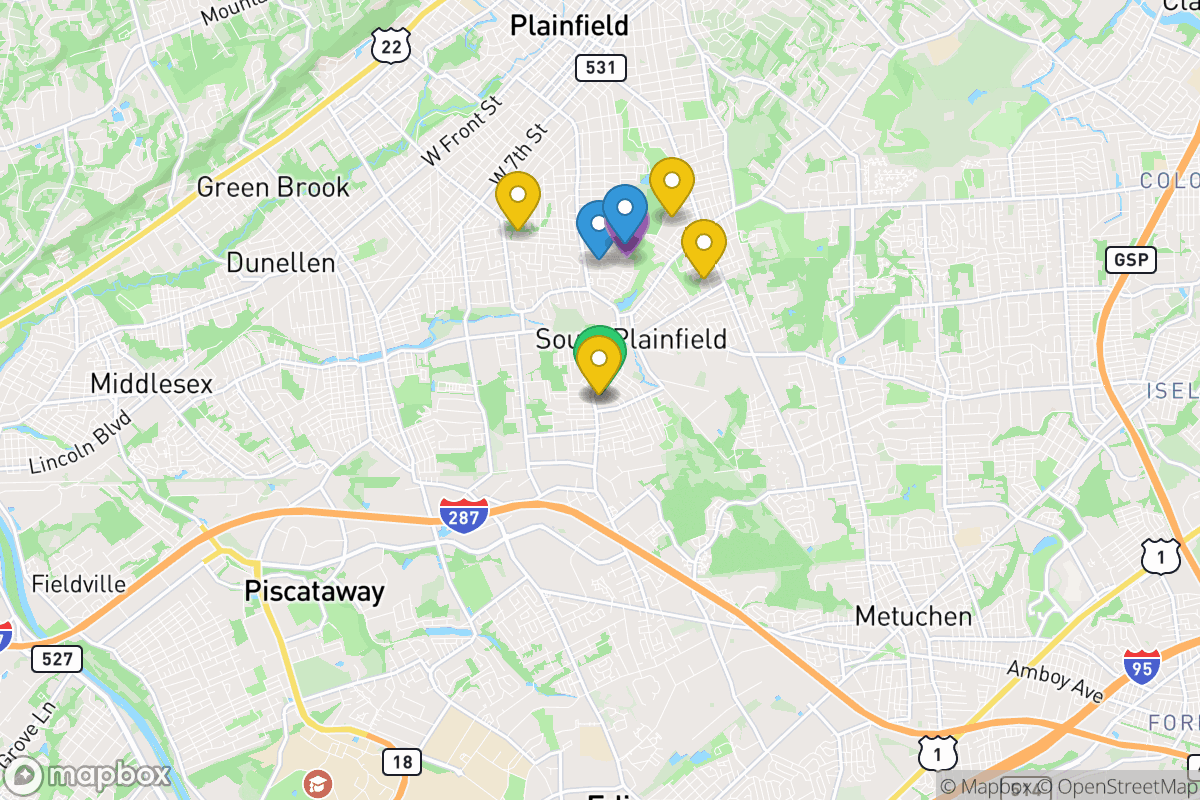Viewport: 1200px width, 800px height.
Task: Tap the blue pin overlapping the purple pin
Action: 626,210
